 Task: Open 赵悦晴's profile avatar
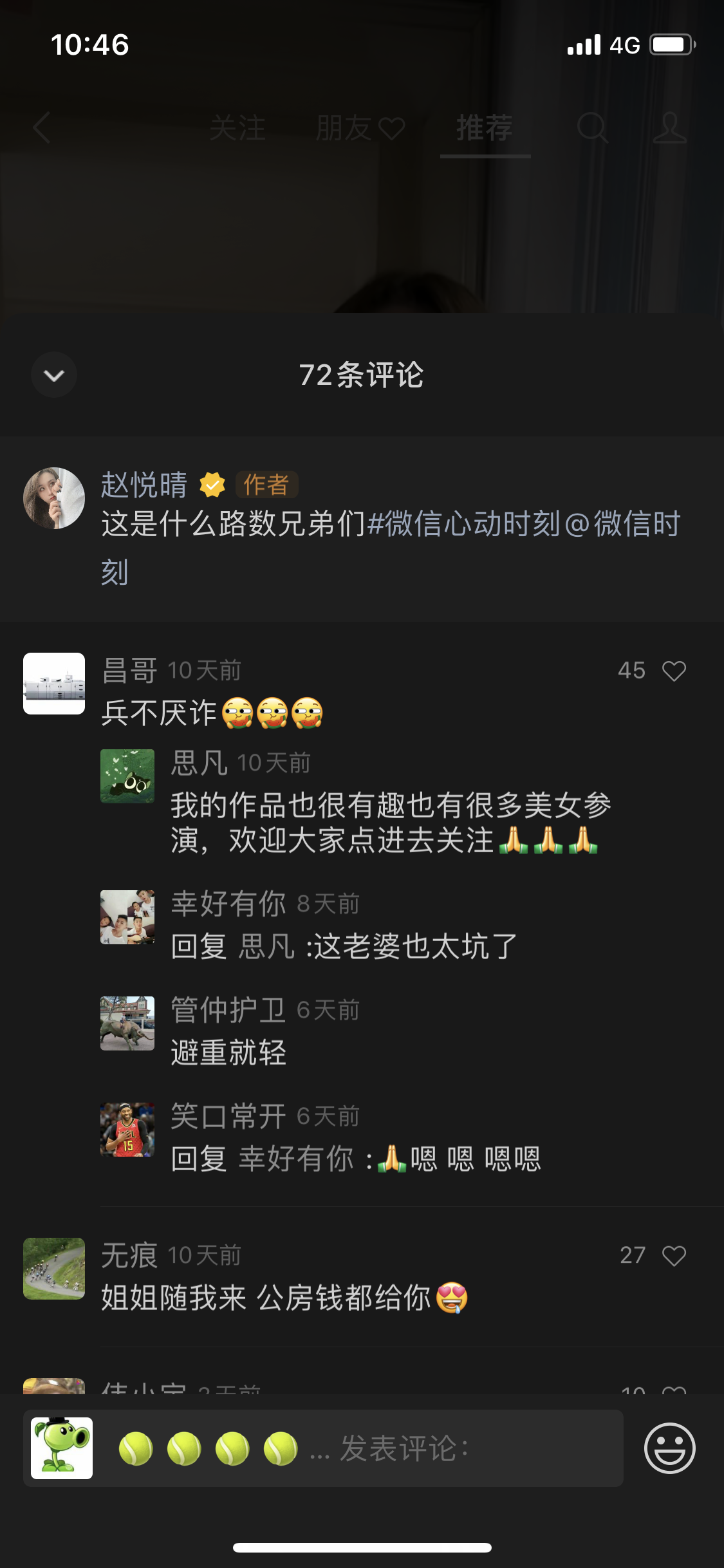coord(54,498)
